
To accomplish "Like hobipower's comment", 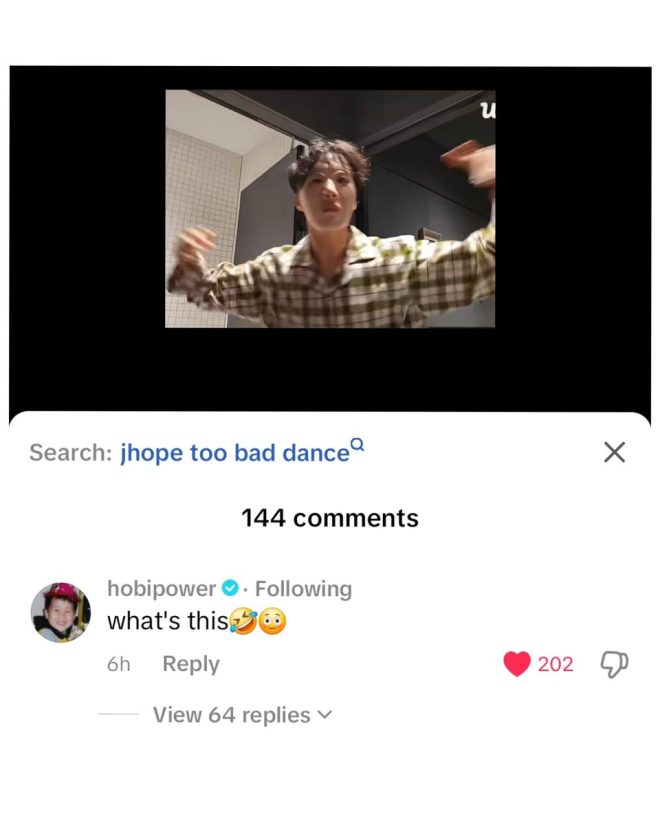I will point(516,664).
